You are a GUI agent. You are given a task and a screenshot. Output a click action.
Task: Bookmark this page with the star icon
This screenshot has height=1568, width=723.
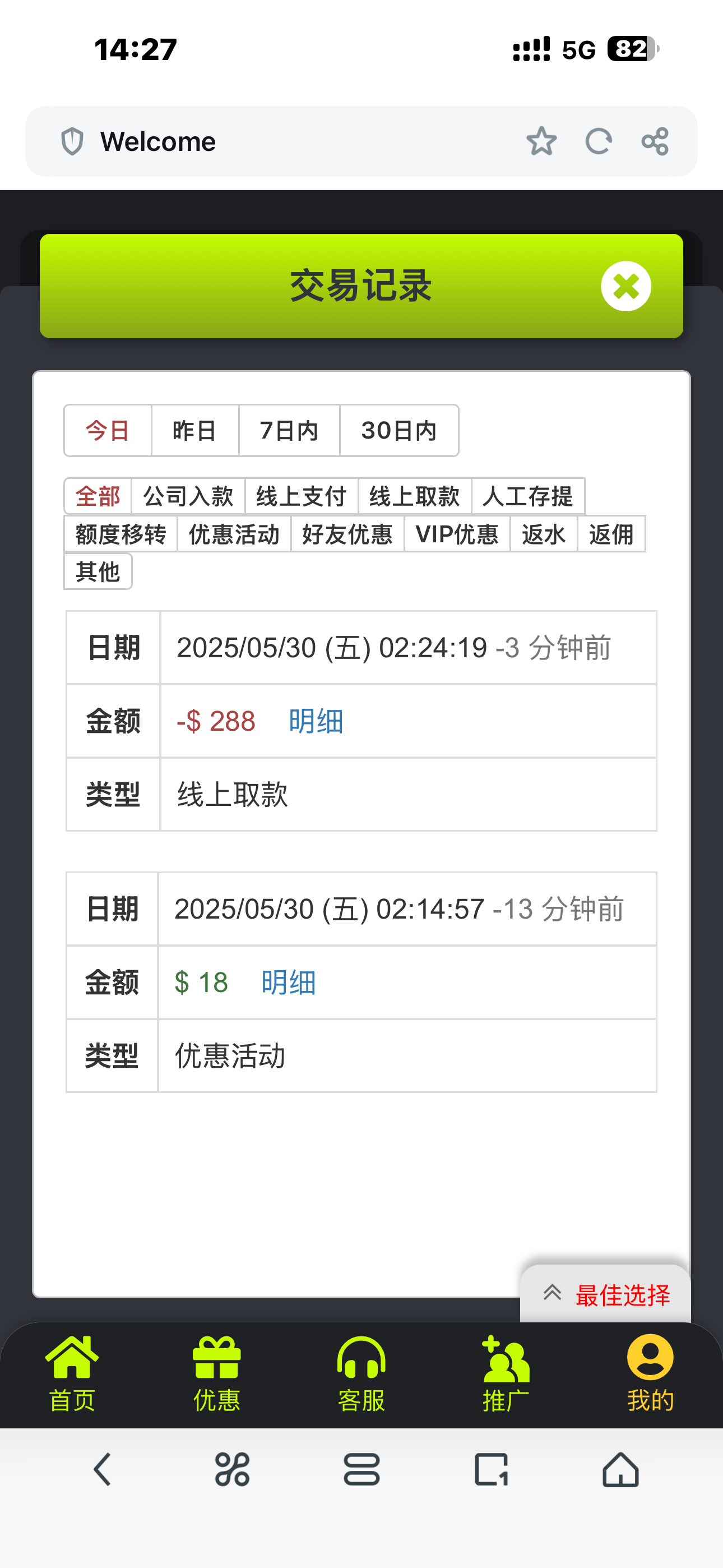click(541, 141)
